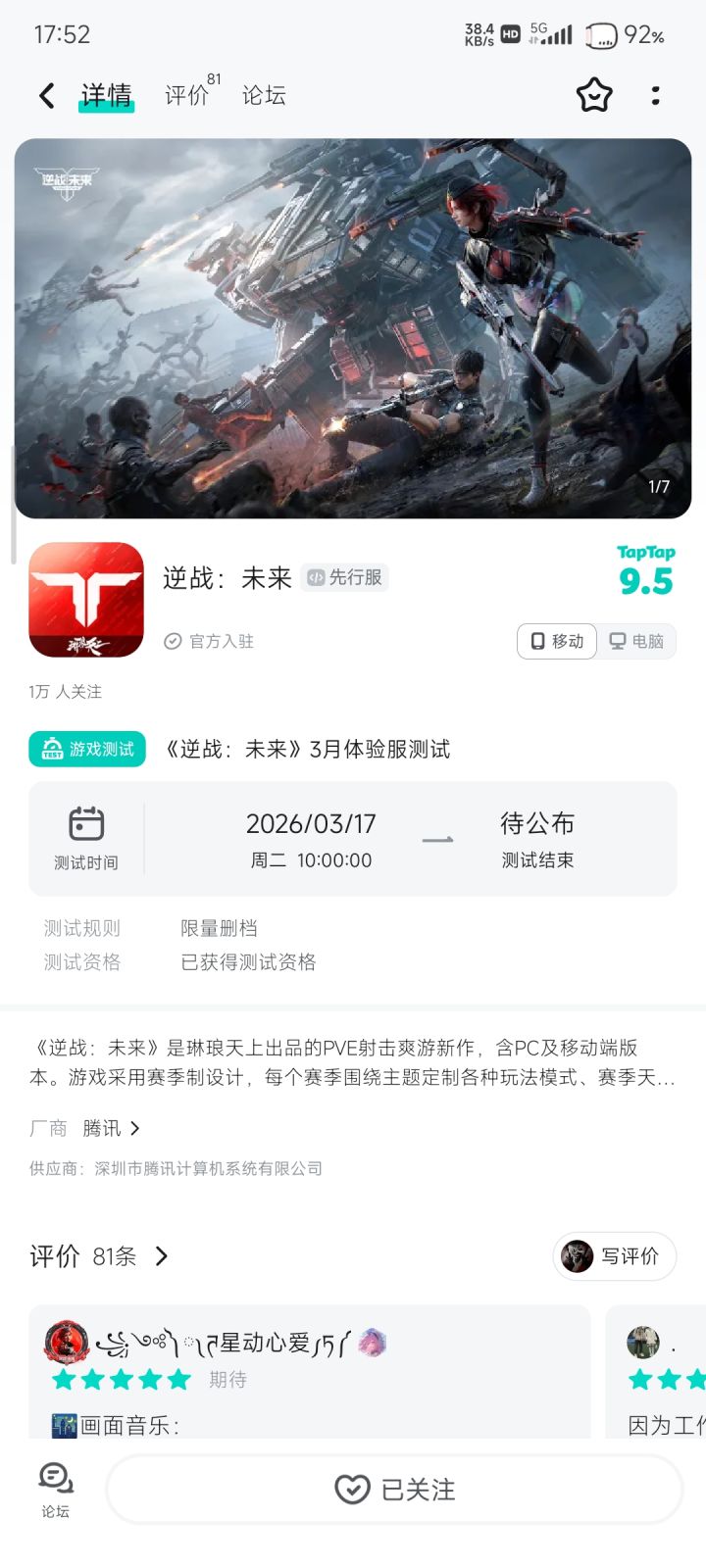Screen dimensions: 706x1568
Task: Expand the 评价 81条 reviews list
Action: (98, 1256)
